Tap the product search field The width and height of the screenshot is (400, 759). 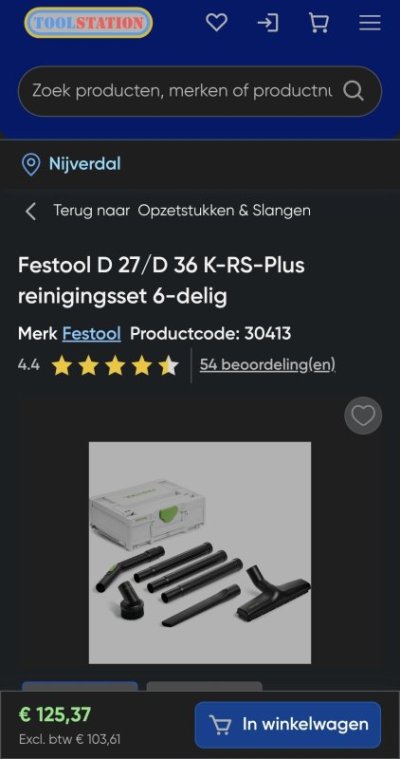point(200,91)
